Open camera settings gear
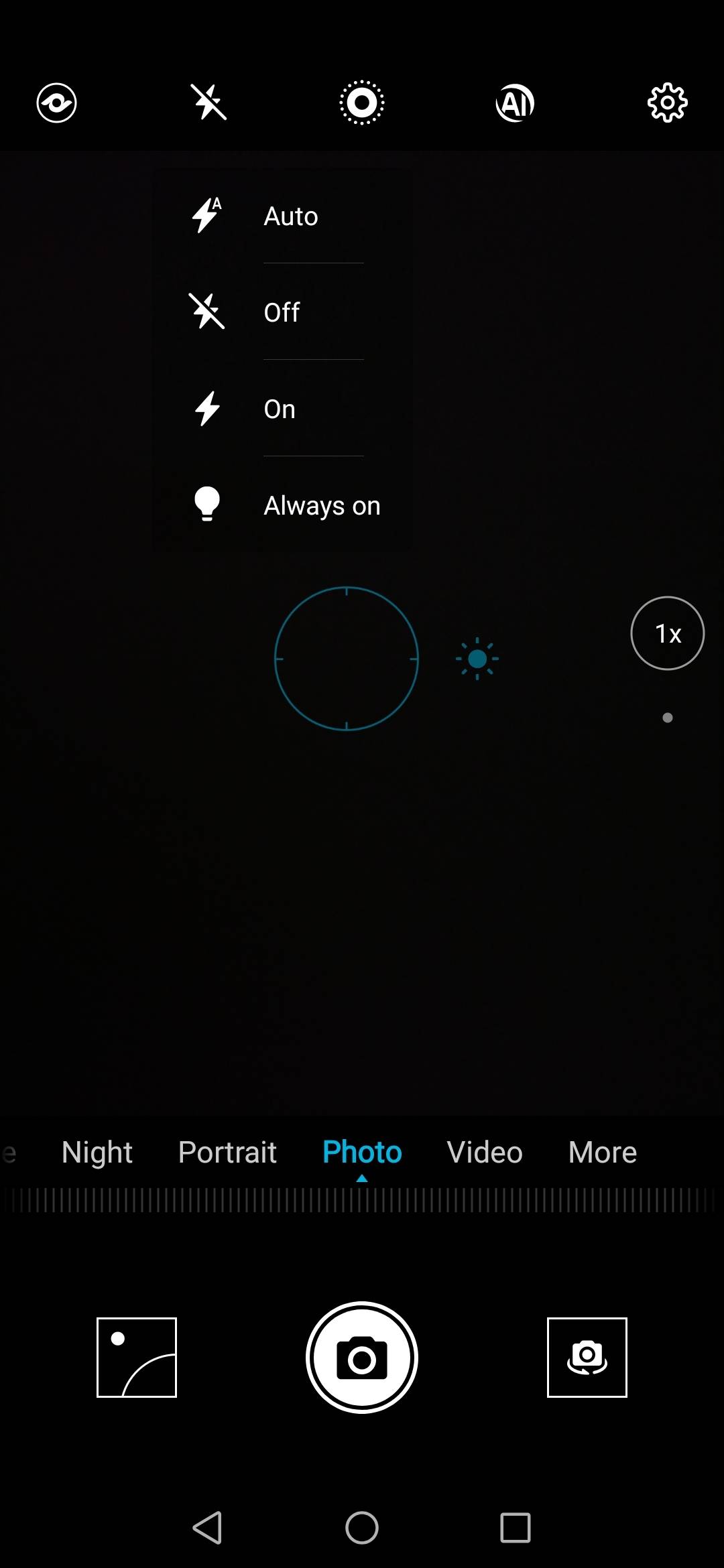 point(668,103)
